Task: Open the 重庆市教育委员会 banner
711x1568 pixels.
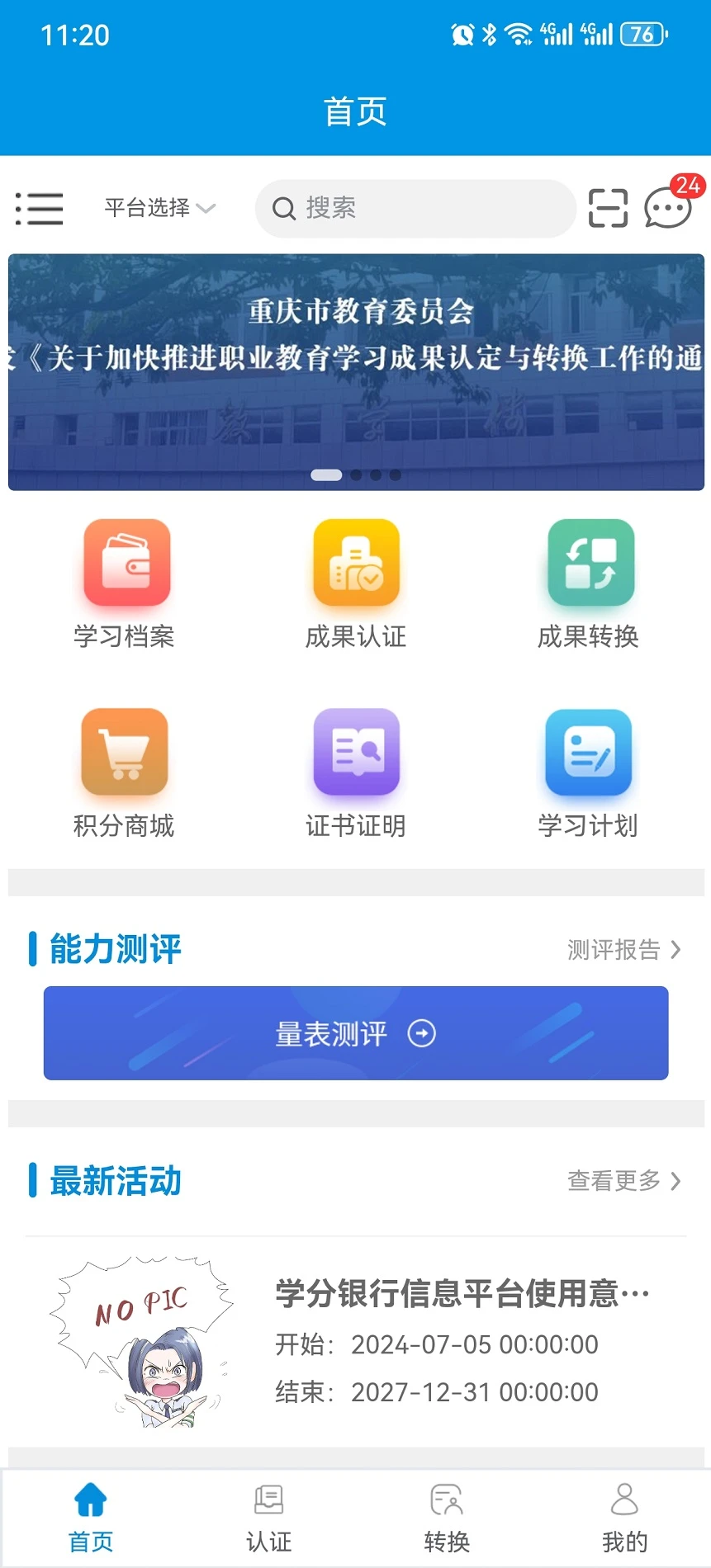Action: [x=356, y=371]
